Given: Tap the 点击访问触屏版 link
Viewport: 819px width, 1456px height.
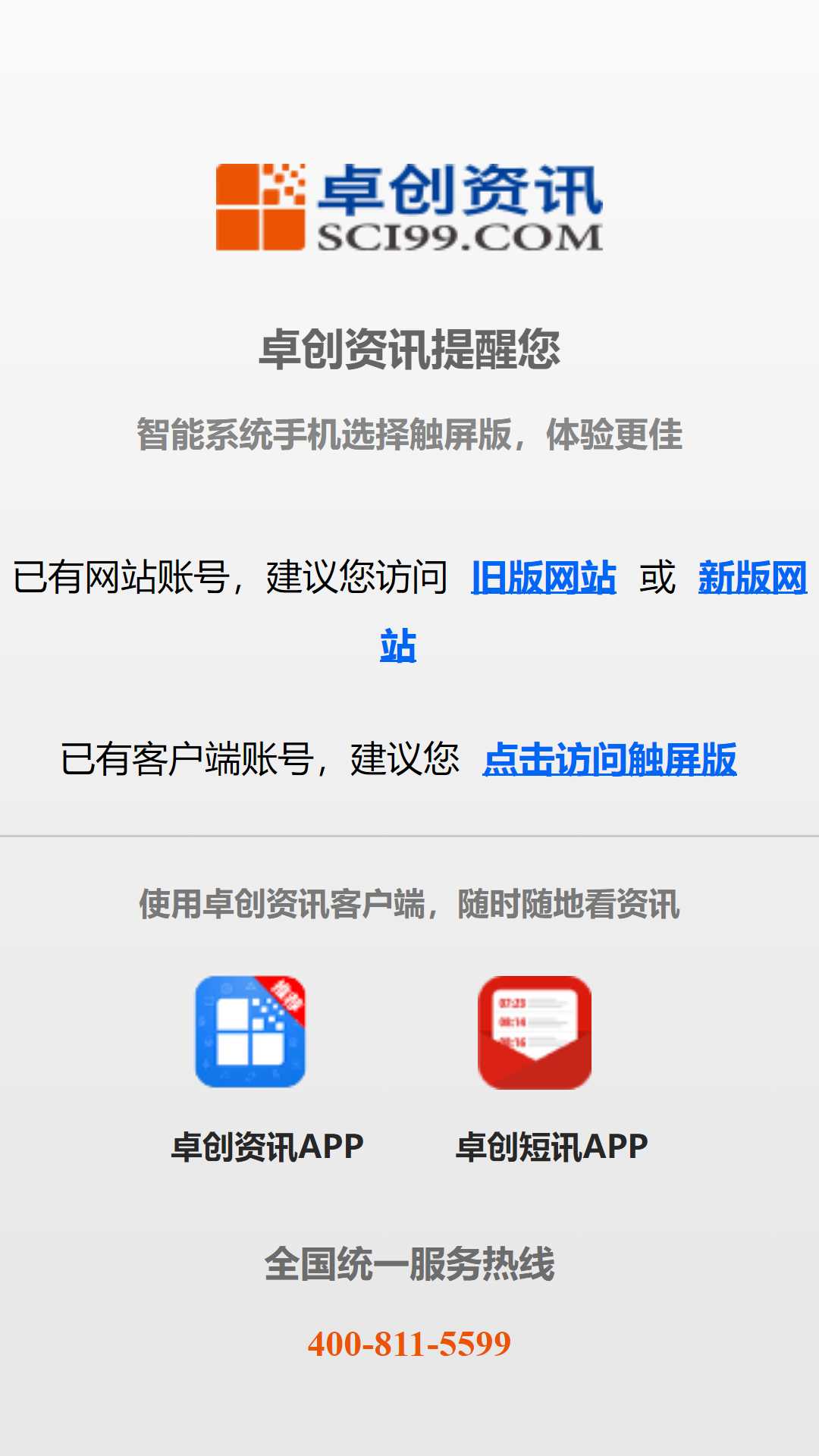Looking at the screenshot, I should click(x=610, y=760).
